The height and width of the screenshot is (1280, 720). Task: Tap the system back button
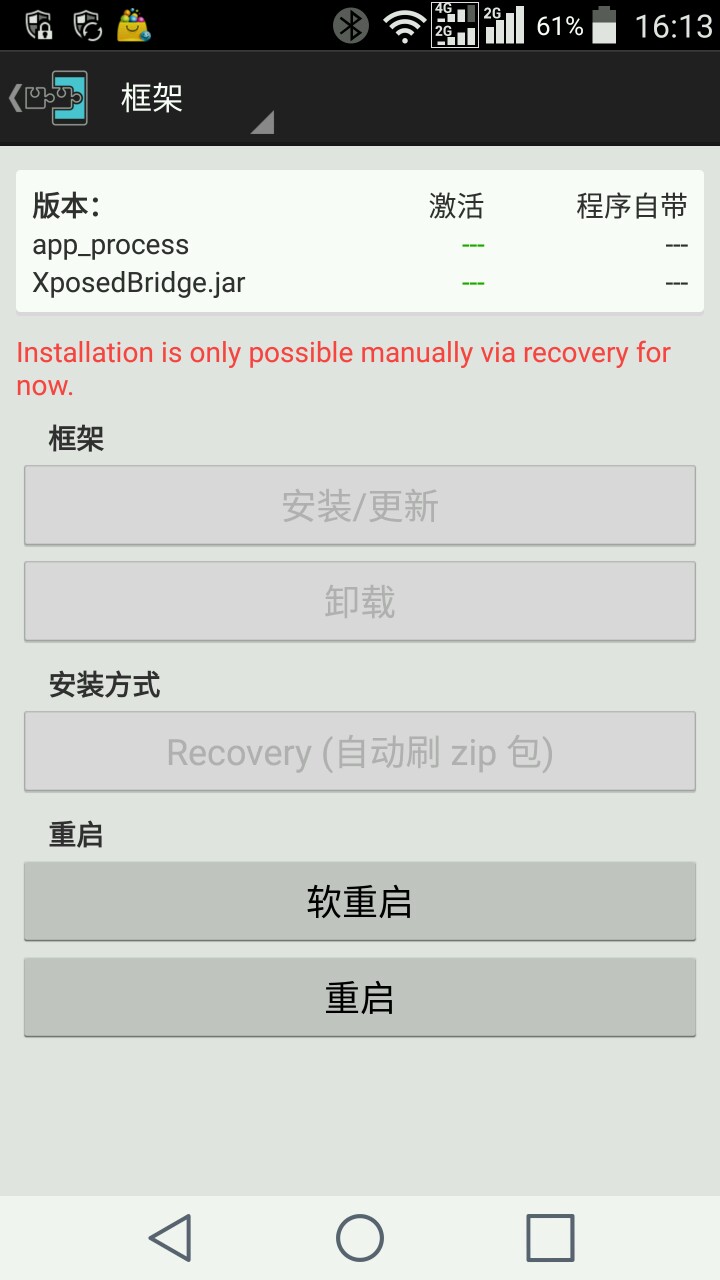point(170,1238)
